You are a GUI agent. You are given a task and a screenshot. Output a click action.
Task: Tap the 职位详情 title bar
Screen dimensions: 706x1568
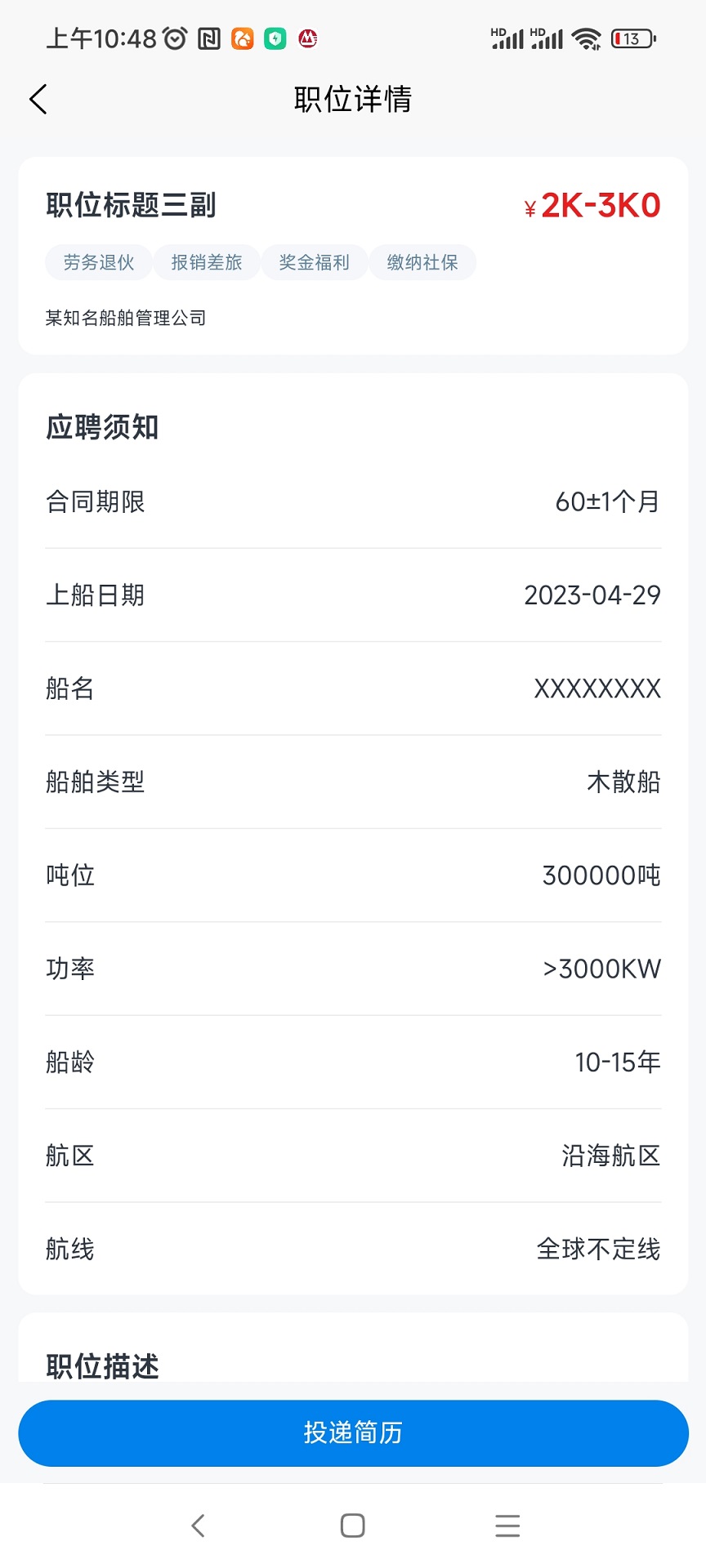tap(353, 99)
